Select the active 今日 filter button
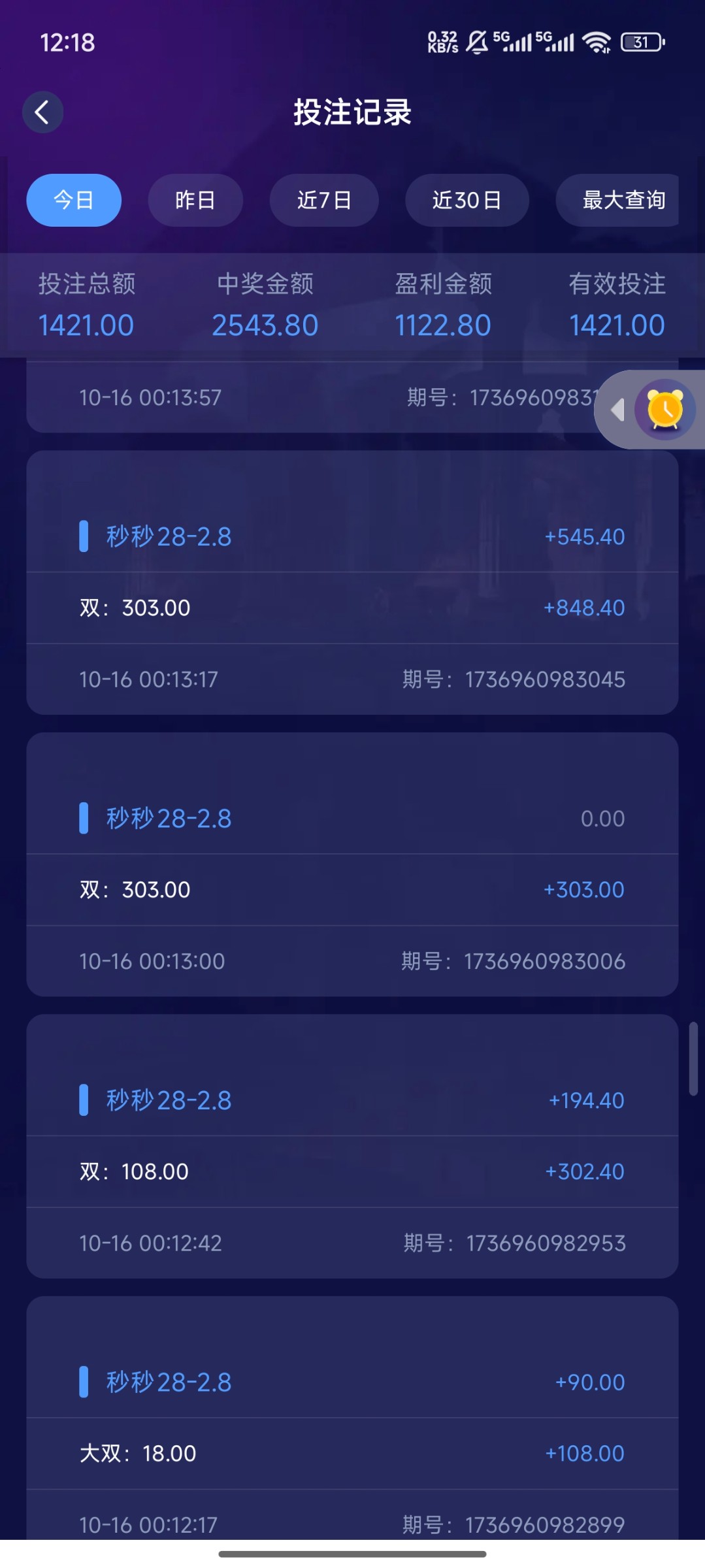705x1568 pixels. coord(73,201)
